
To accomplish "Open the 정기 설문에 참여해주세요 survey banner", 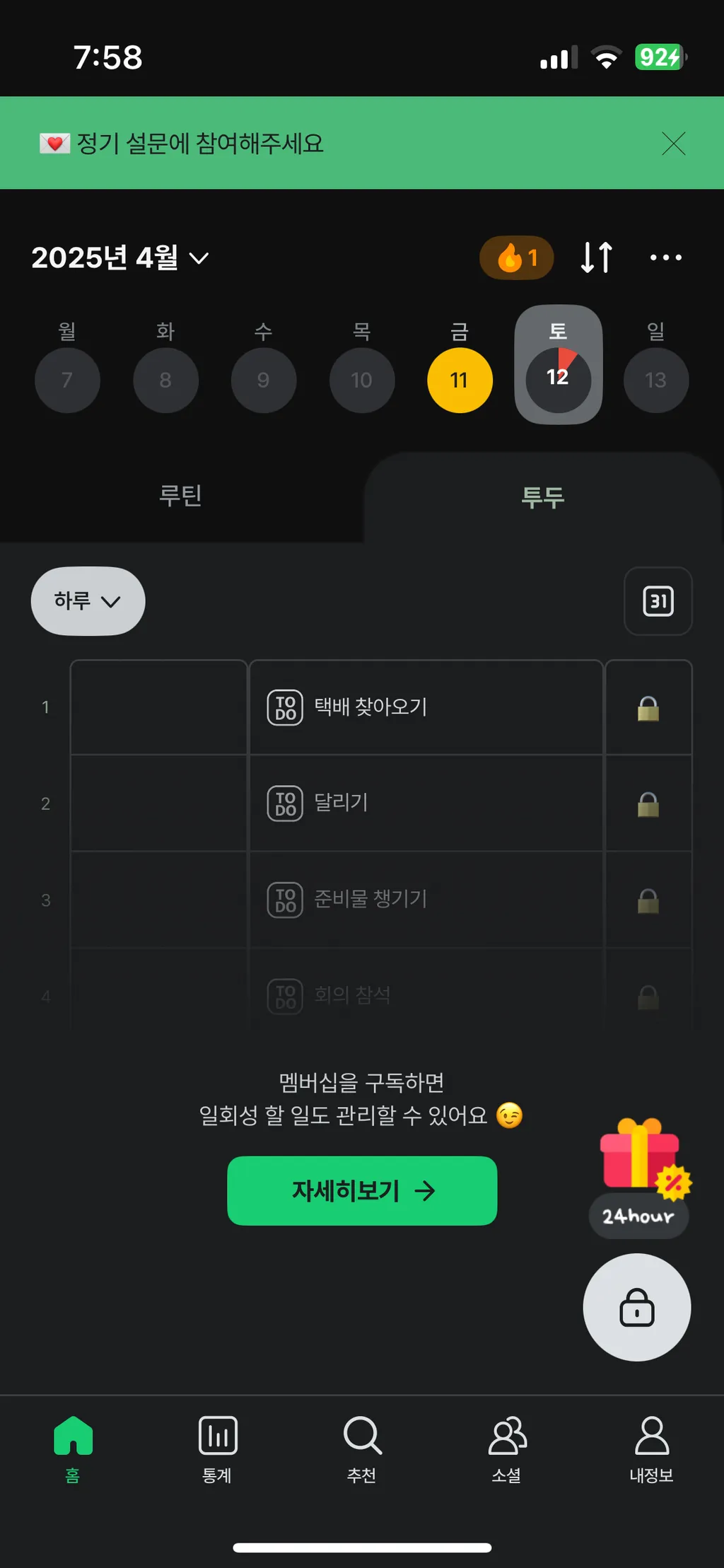I will point(199,144).
